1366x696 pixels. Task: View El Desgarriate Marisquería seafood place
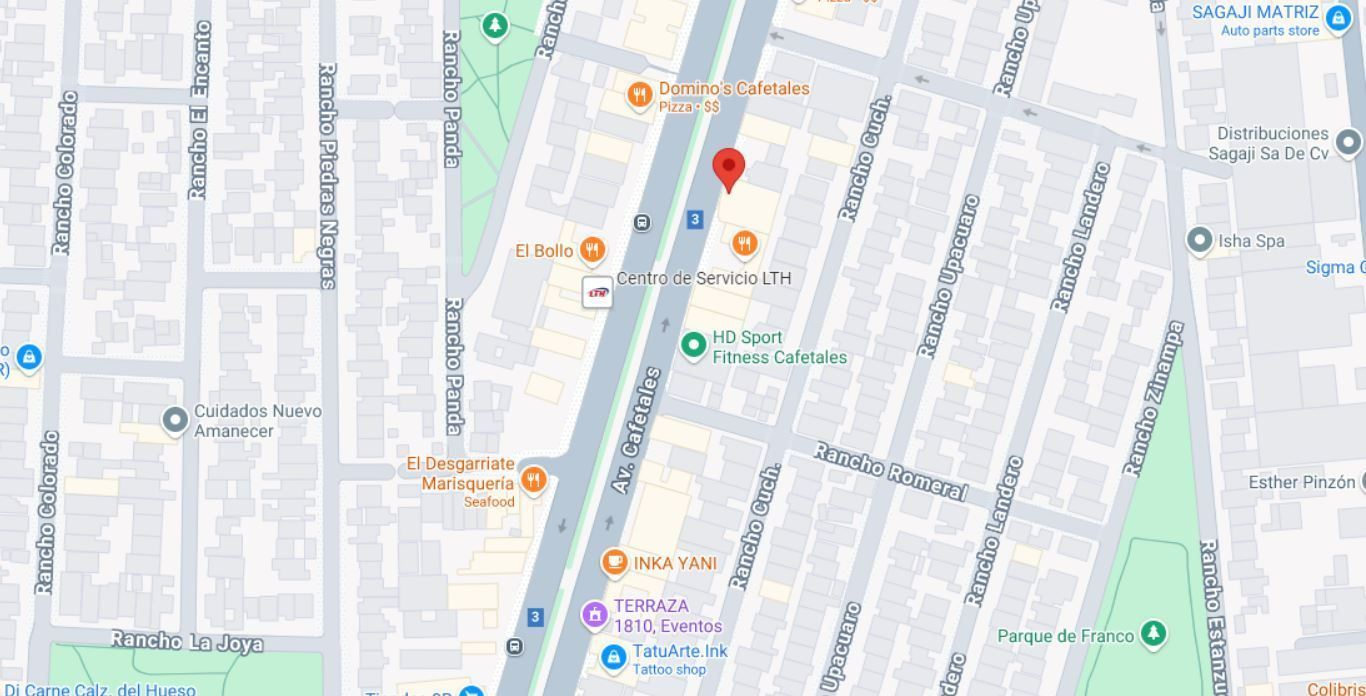[534, 480]
